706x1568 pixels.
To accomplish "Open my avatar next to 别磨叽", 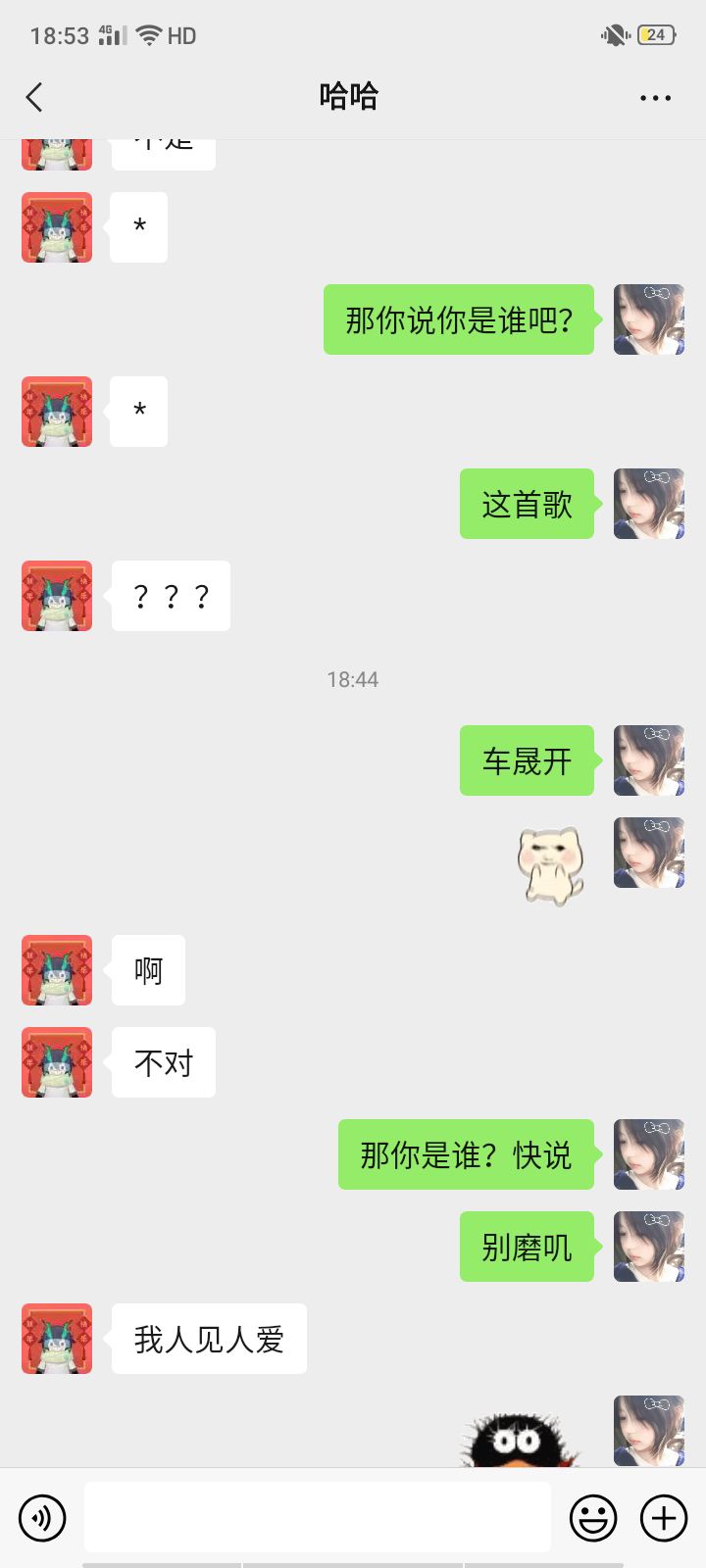I will 649,1247.
